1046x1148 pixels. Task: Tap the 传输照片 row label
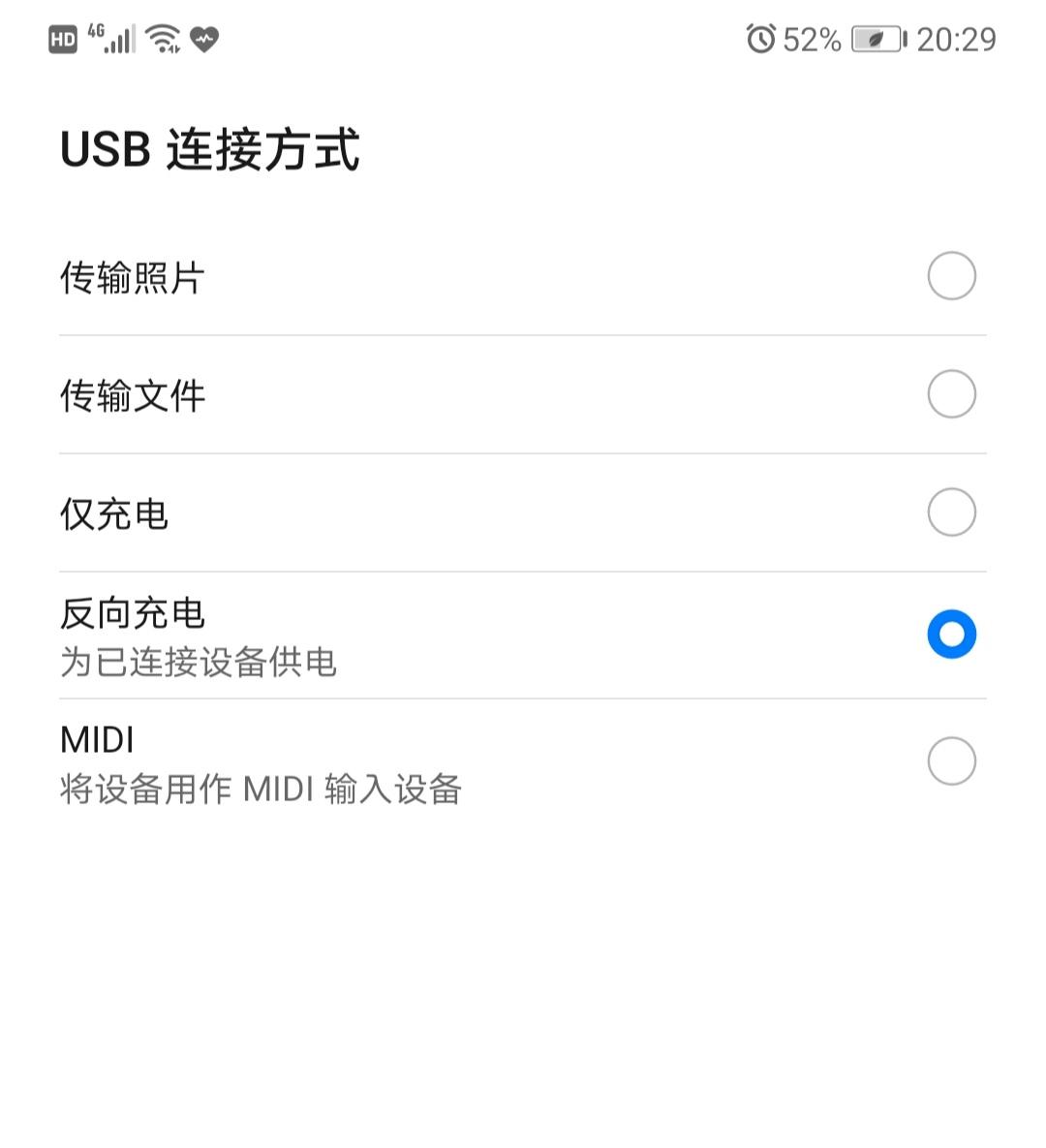[132, 278]
